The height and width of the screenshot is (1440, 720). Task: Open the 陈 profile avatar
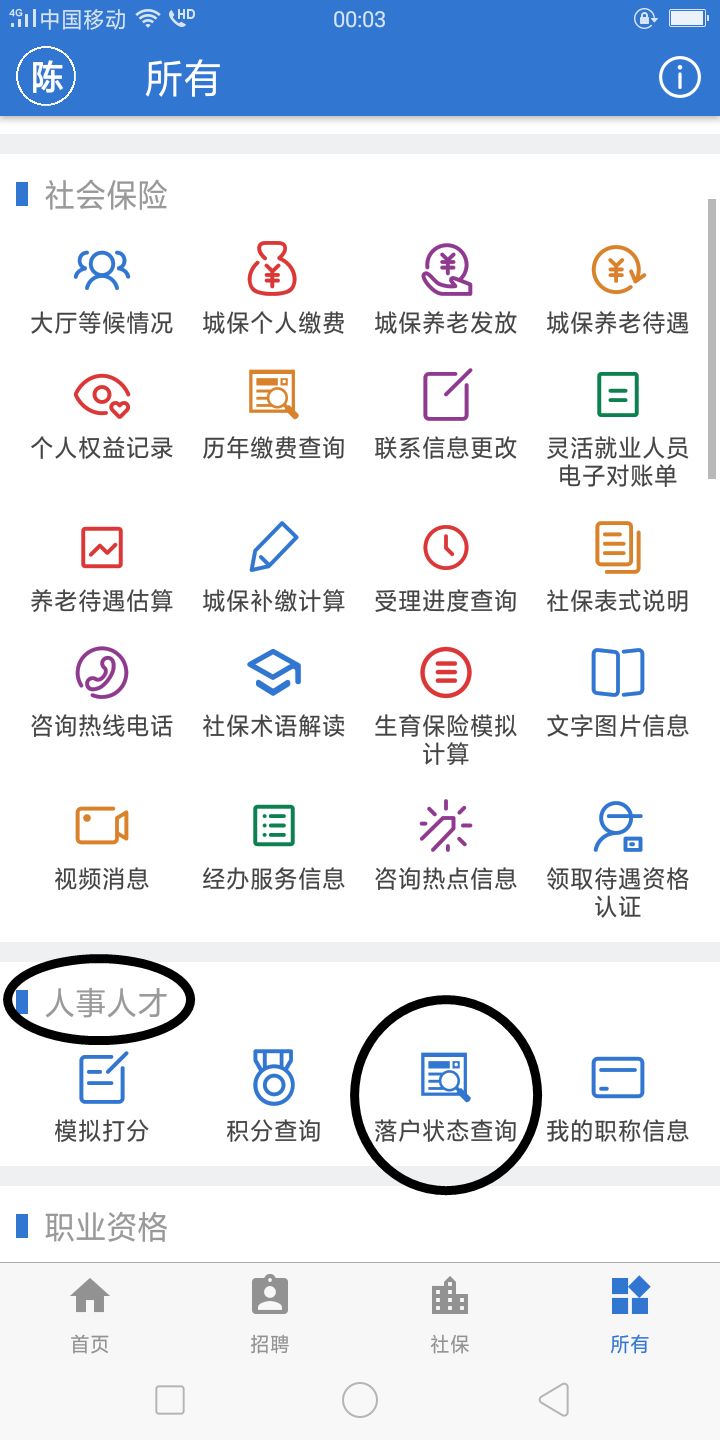pos(46,77)
